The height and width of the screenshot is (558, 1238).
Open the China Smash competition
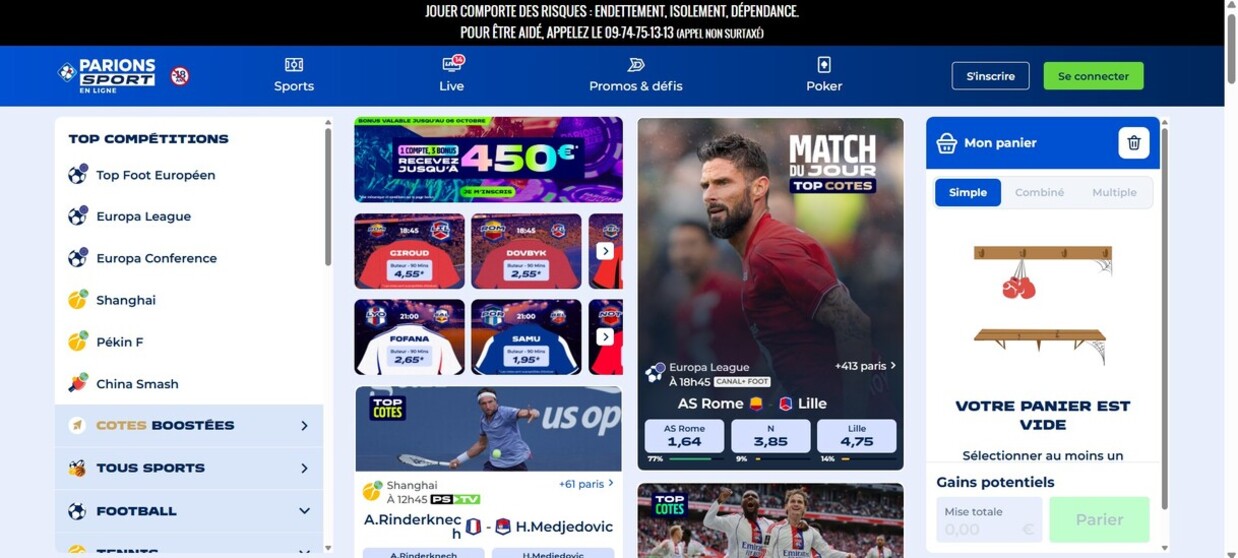pyautogui.click(x=137, y=384)
